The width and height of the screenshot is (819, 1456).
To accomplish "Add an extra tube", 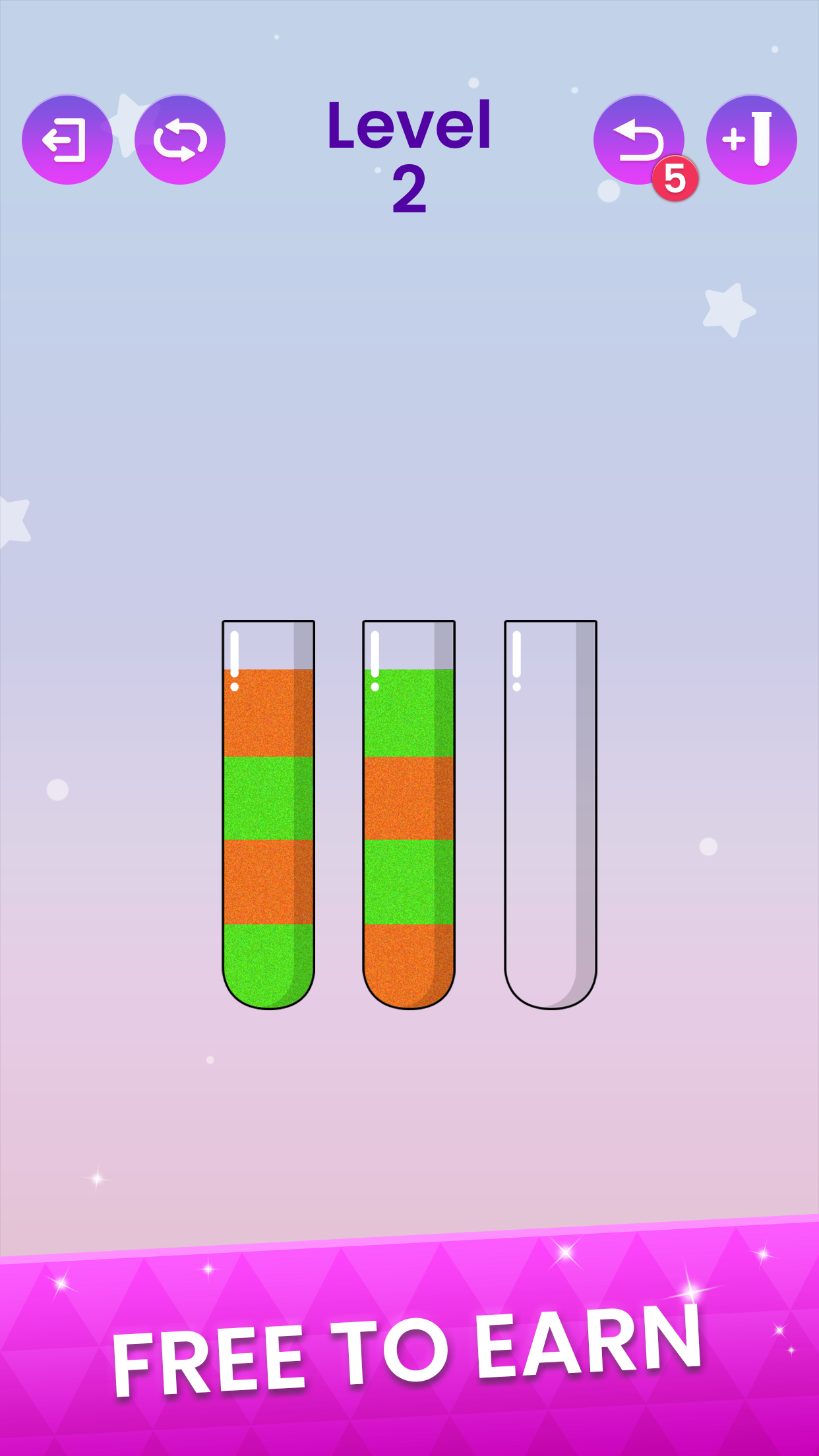I will click(751, 140).
